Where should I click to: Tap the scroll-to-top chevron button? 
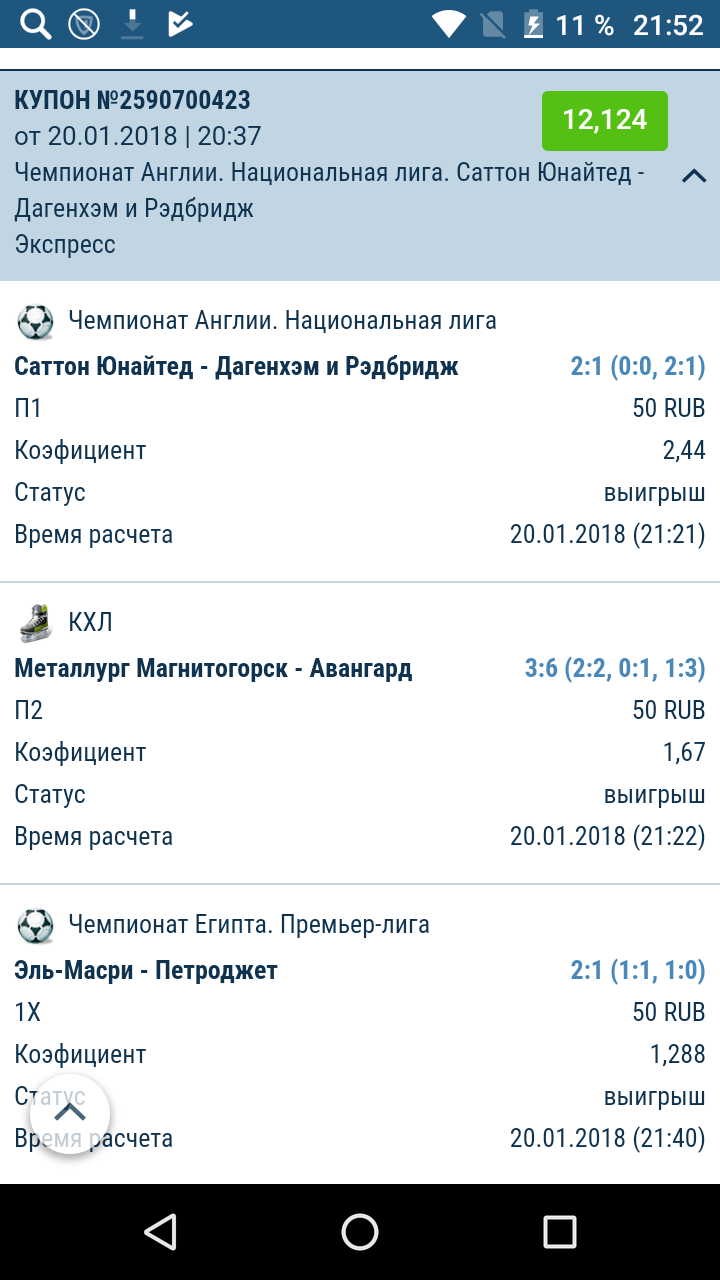click(x=70, y=1113)
